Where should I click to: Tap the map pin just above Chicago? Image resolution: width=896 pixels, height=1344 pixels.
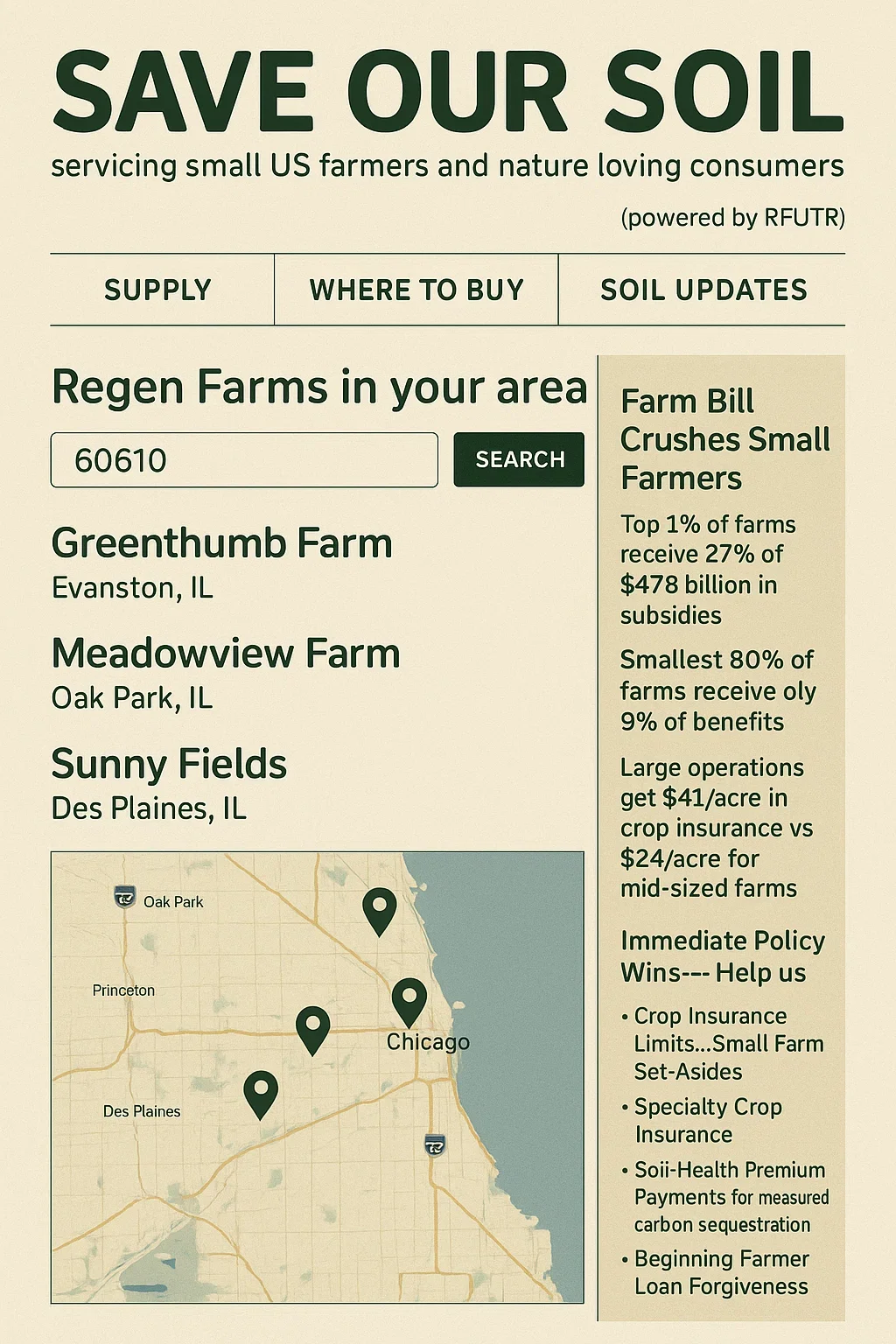click(409, 998)
